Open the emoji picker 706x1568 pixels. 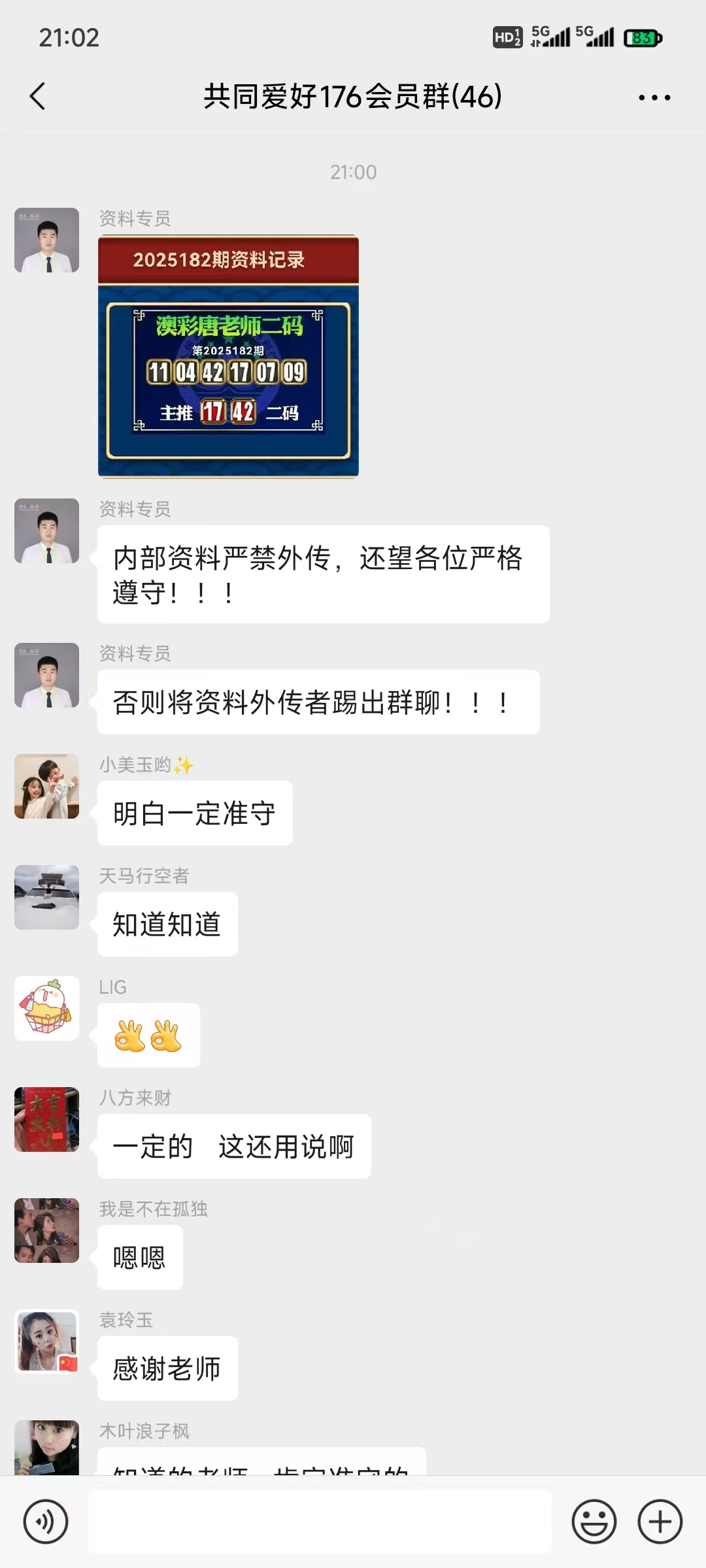pos(594,1522)
